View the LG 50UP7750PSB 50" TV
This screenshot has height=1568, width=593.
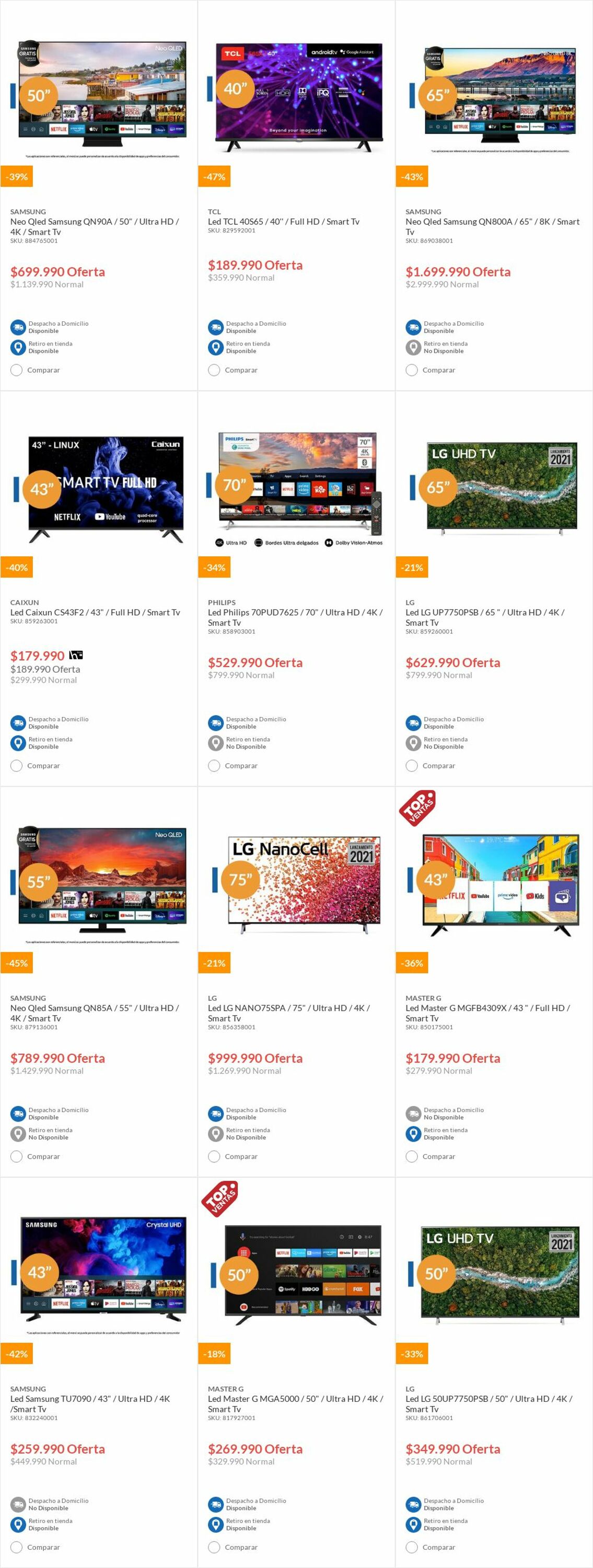[489, 1404]
